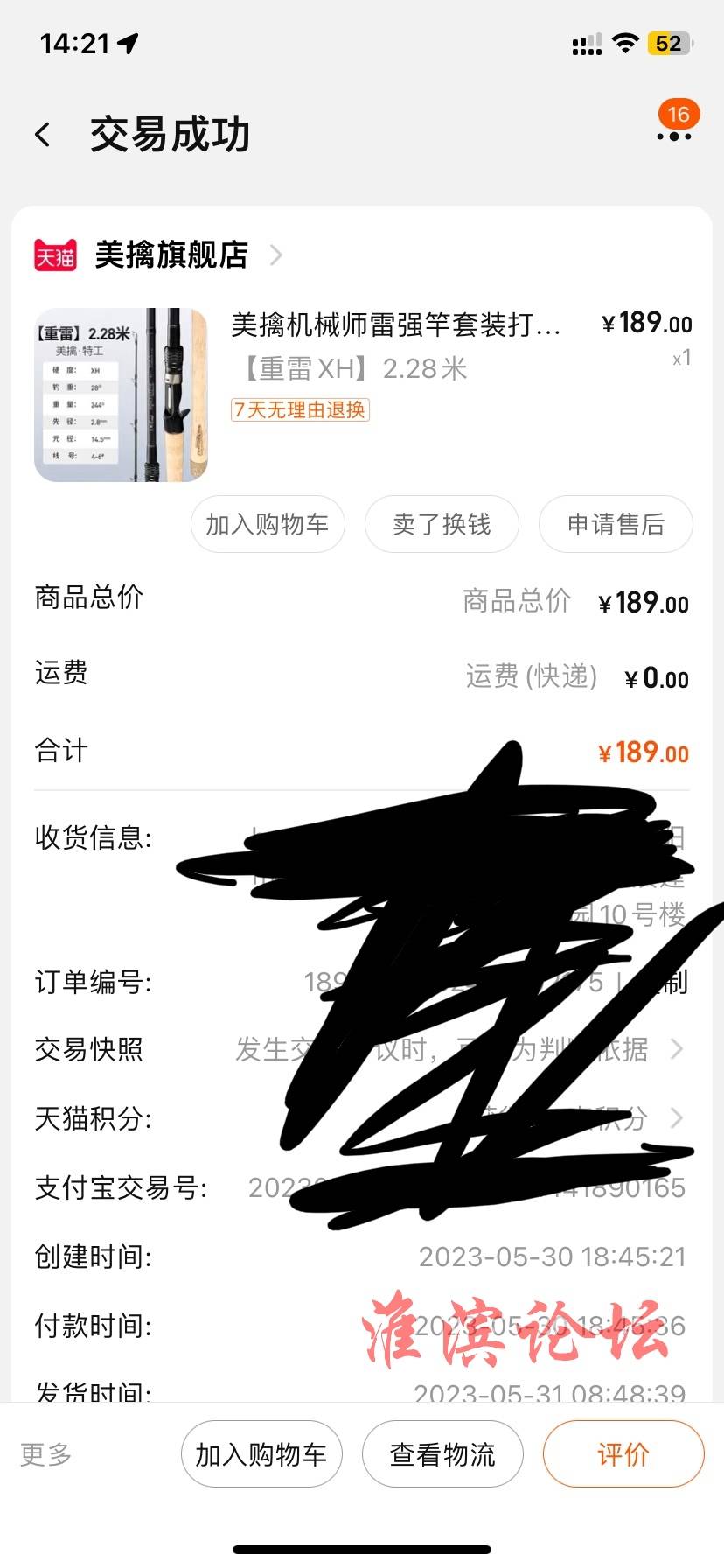Image resolution: width=724 pixels, height=1568 pixels.
Task: Tap 更多 in the bottom bar
Action: (x=46, y=1454)
